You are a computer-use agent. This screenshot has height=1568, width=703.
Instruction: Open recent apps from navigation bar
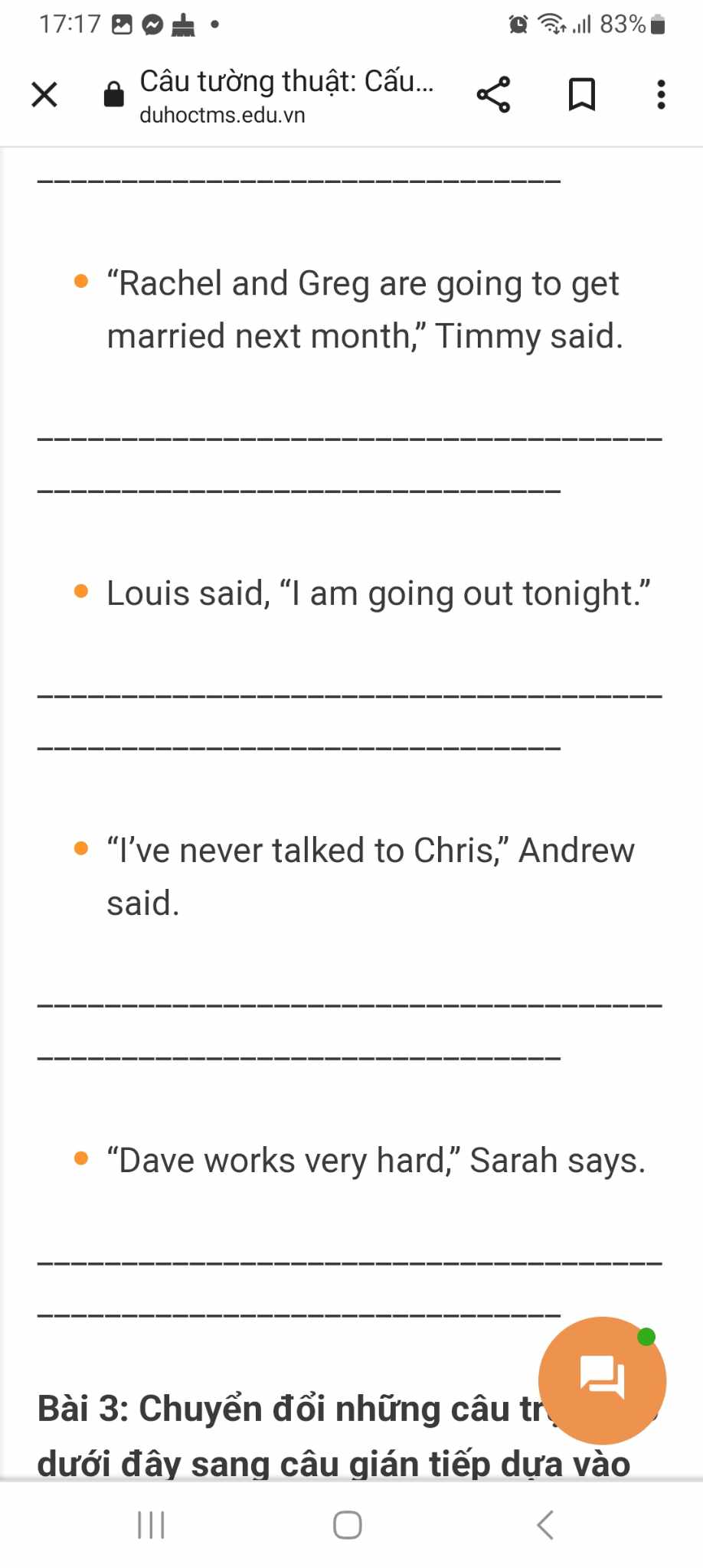tap(151, 1524)
